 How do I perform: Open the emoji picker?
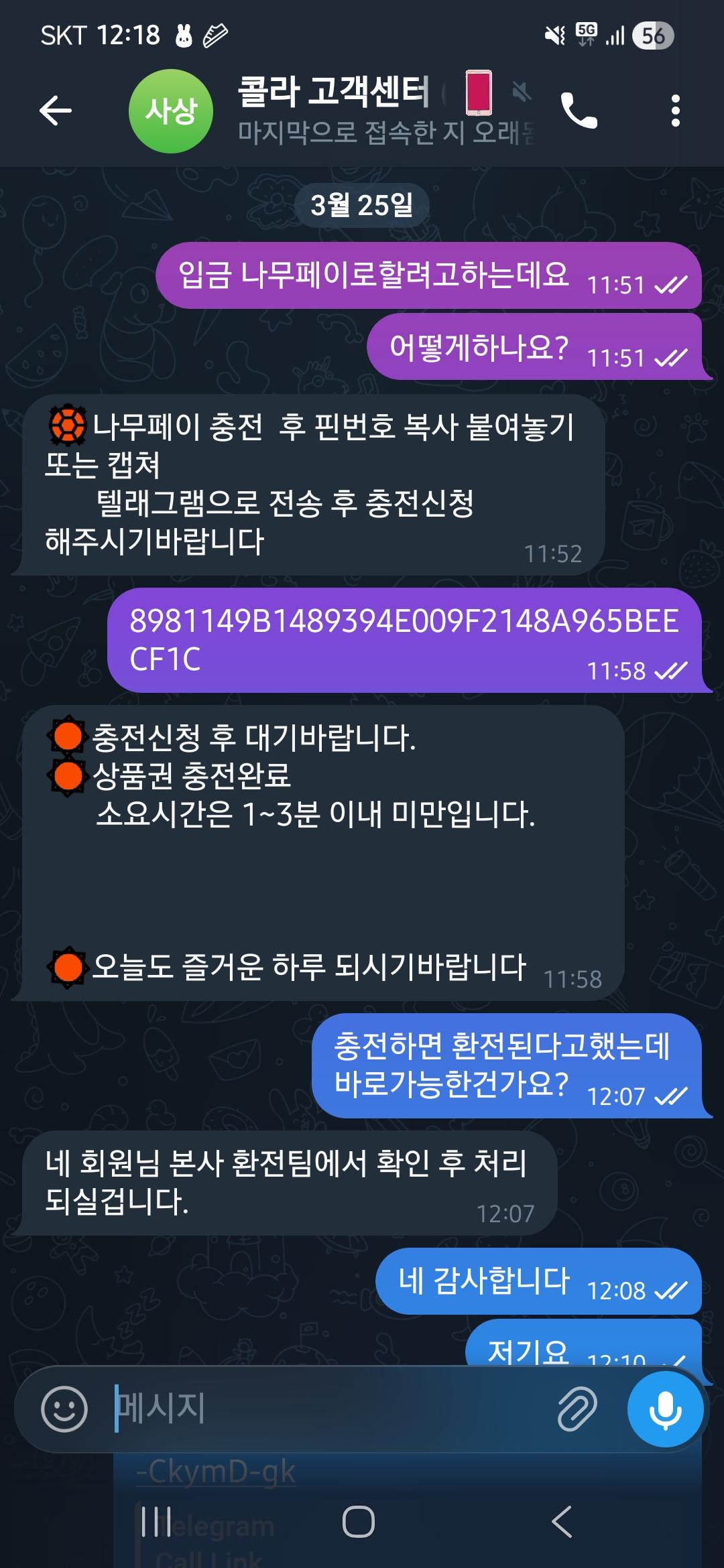64,1409
